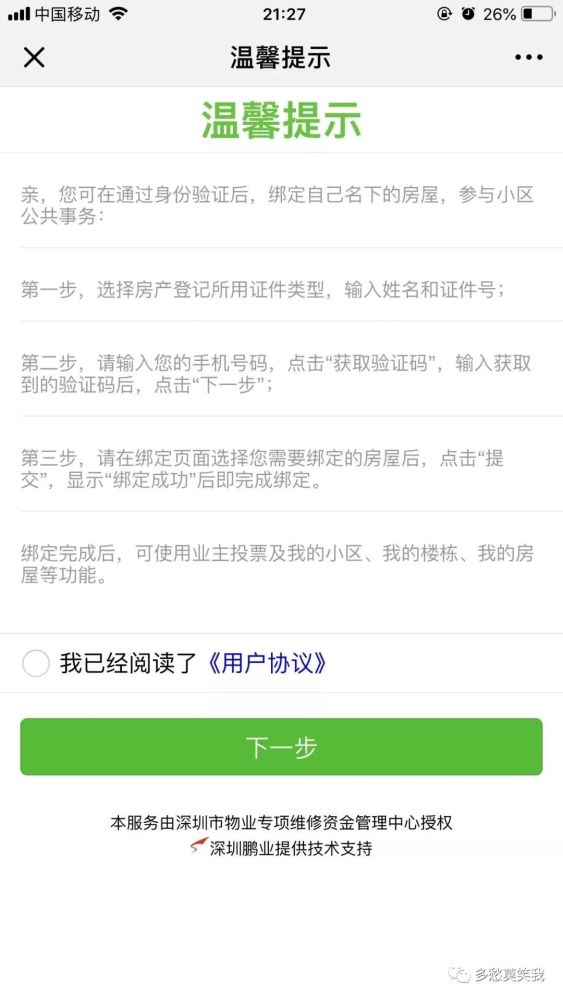Open the 《用户协议》 link

point(267,663)
